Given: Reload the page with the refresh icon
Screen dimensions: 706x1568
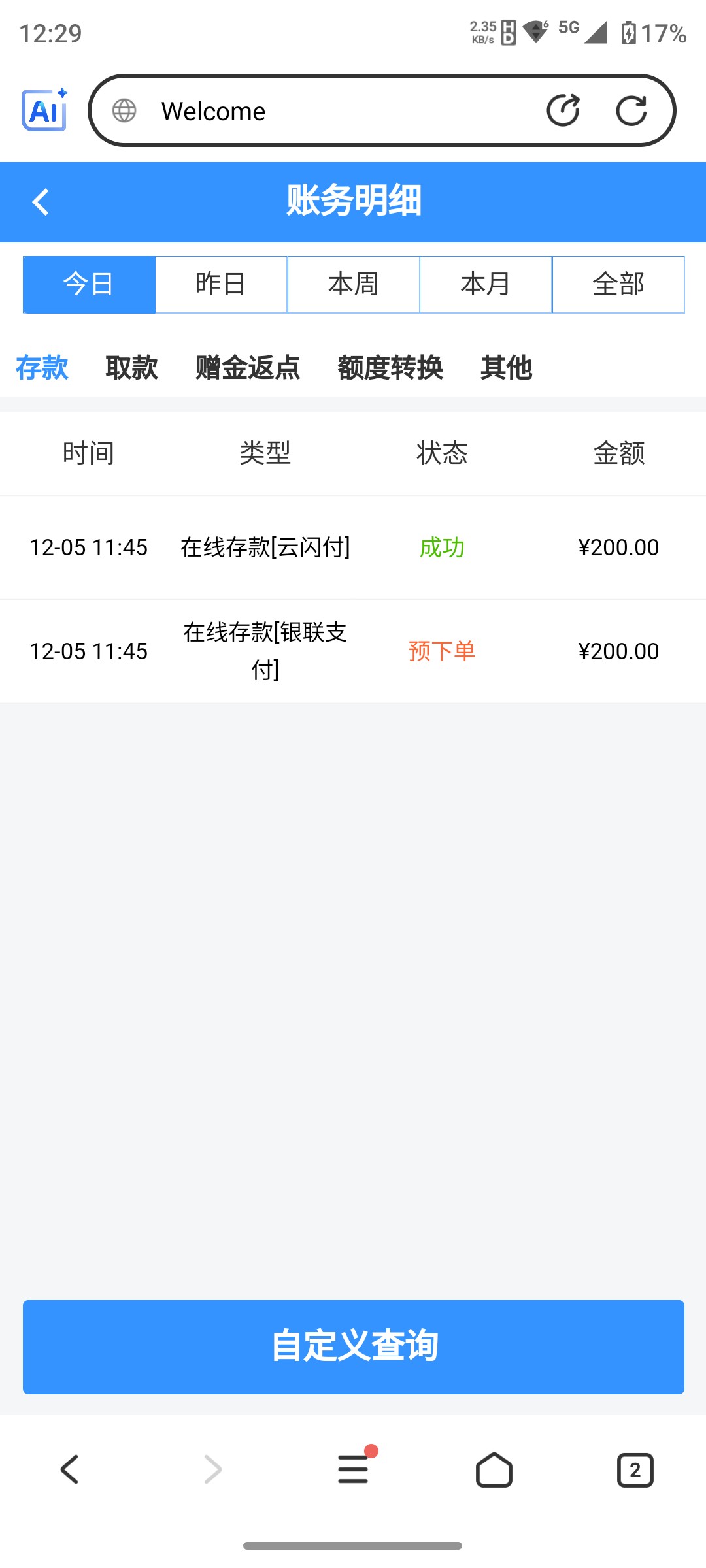Looking at the screenshot, I should tap(631, 110).
